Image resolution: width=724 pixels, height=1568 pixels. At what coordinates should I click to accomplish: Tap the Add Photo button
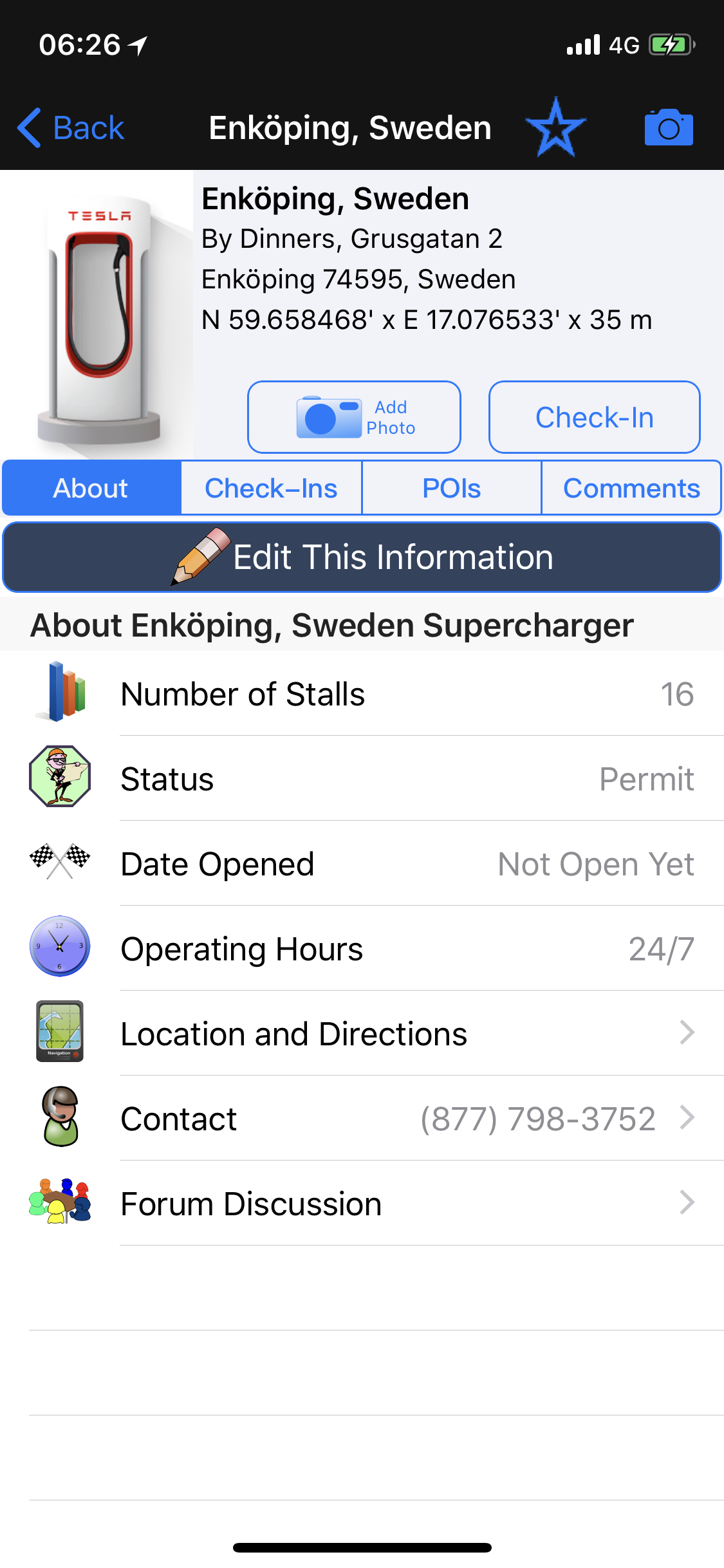[x=354, y=417]
